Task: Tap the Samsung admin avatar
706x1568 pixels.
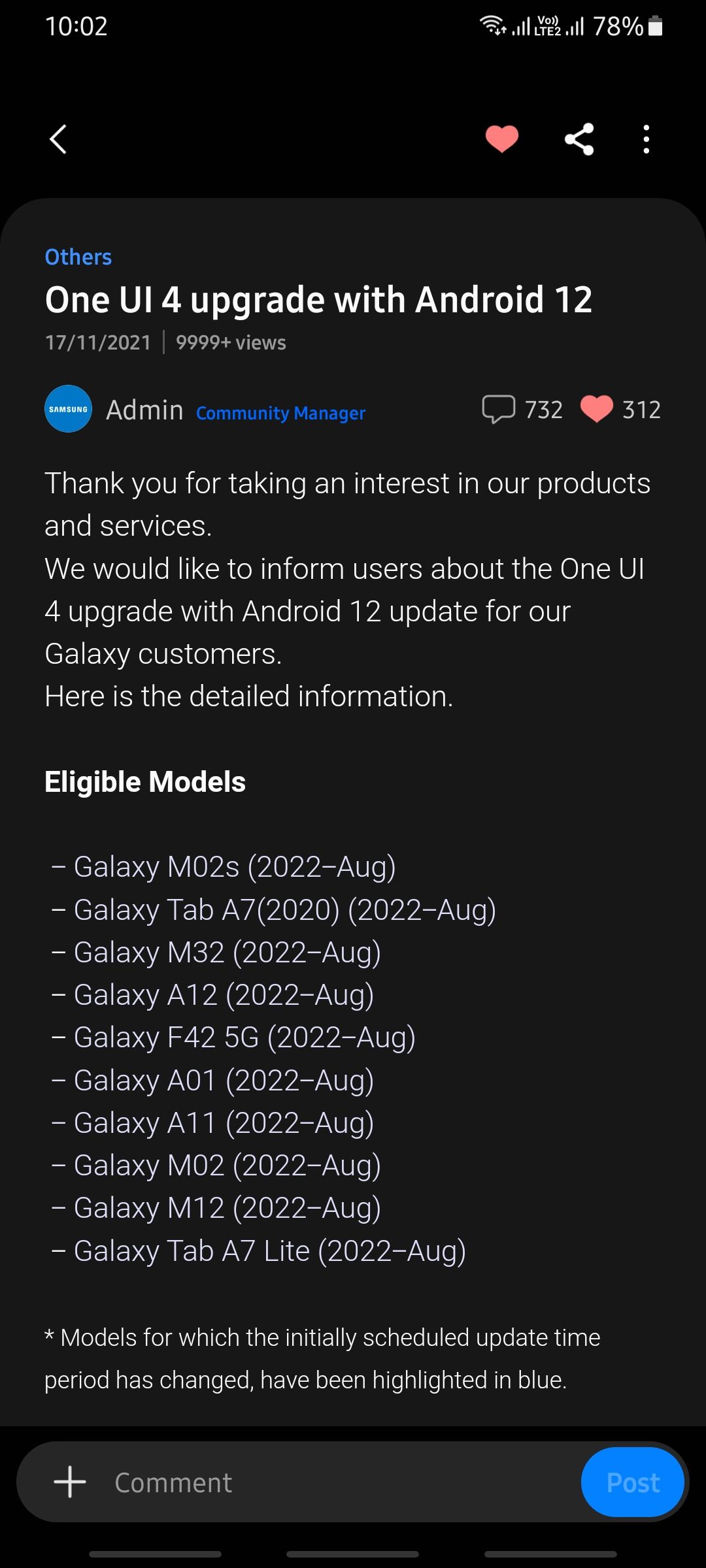Action: [67, 409]
